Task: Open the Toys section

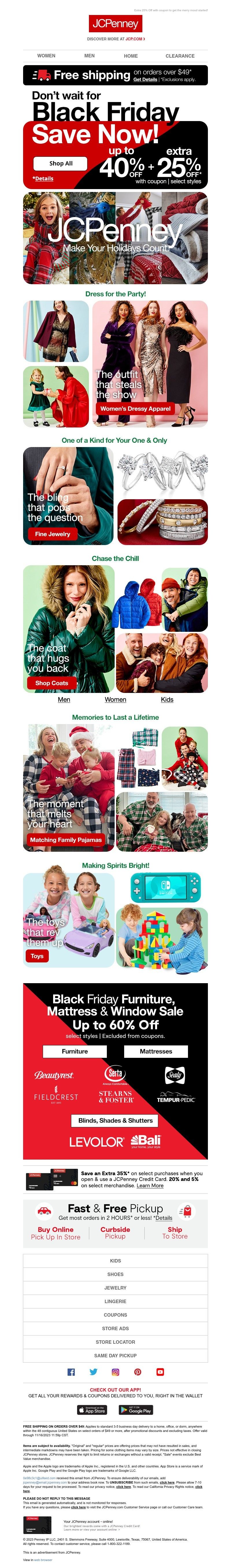Action: pyautogui.click(x=37, y=956)
